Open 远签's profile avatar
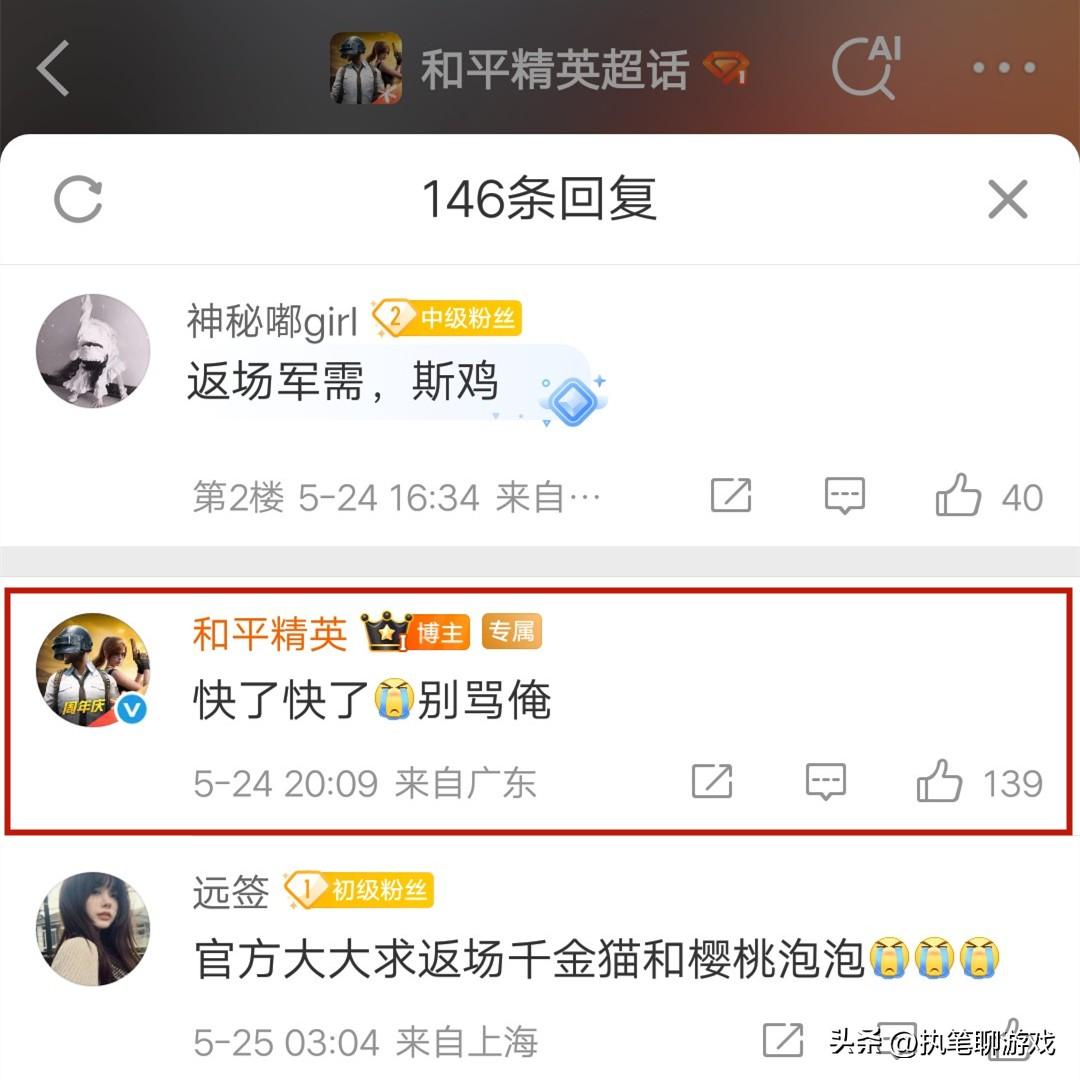 coord(93,928)
